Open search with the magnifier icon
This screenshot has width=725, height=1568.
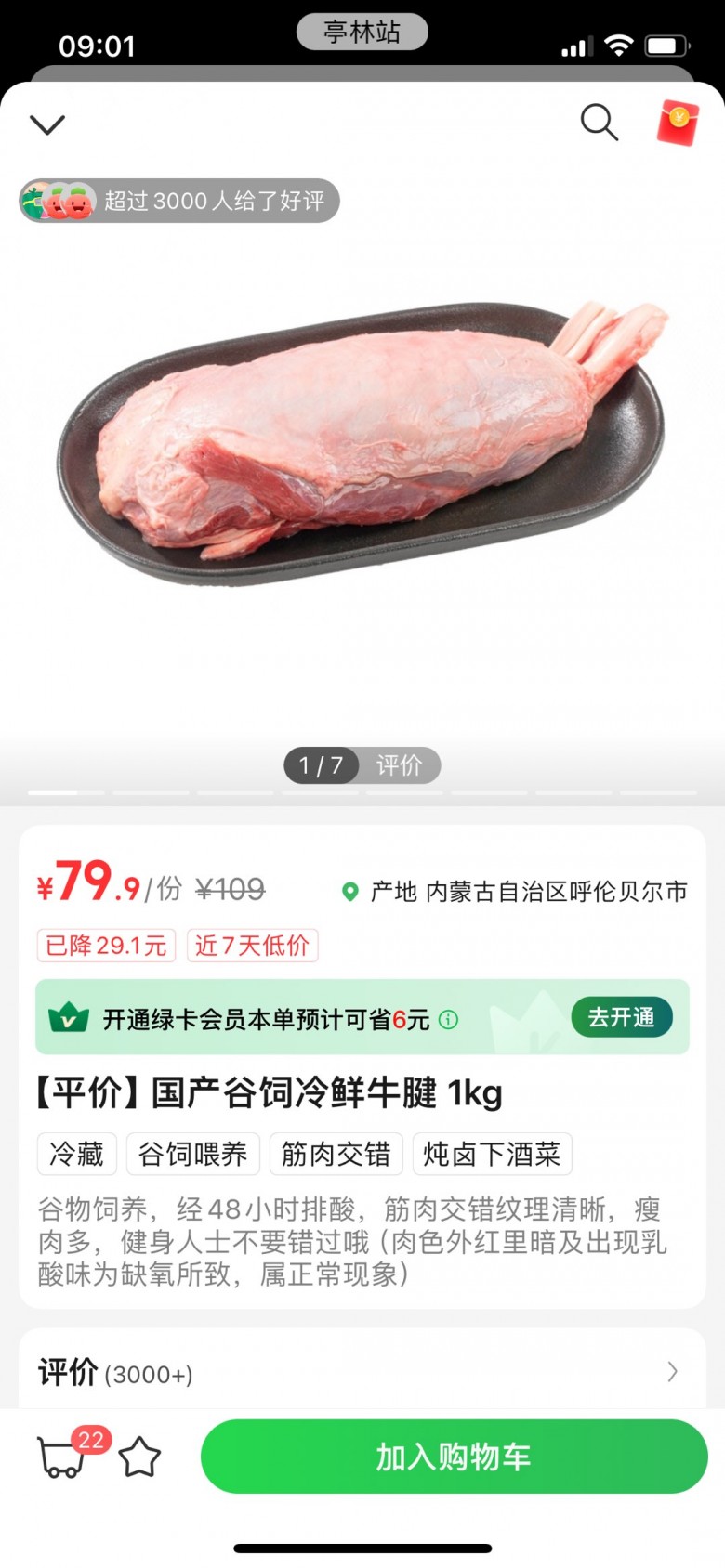tap(599, 122)
